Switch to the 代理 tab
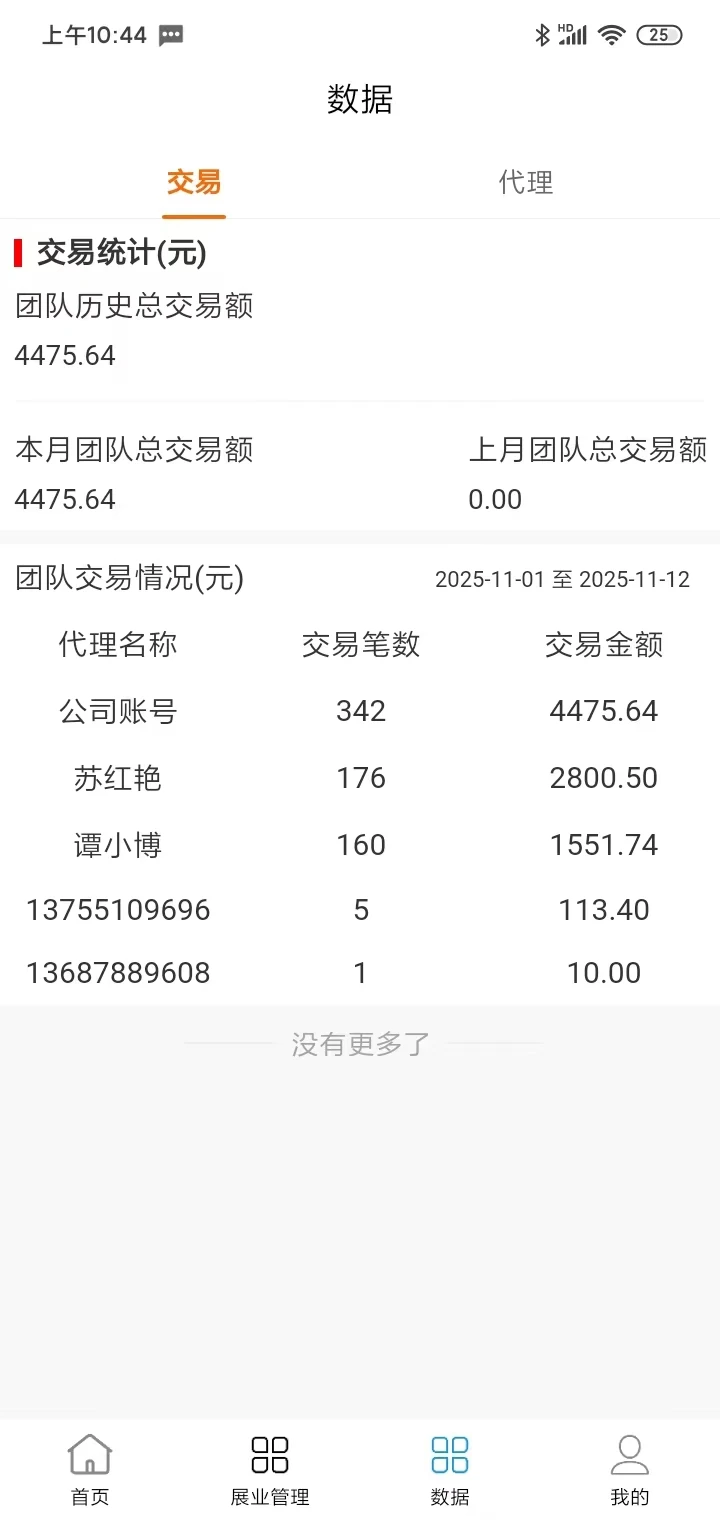Image resolution: width=720 pixels, height=1520 pixels. pos(525,182)
